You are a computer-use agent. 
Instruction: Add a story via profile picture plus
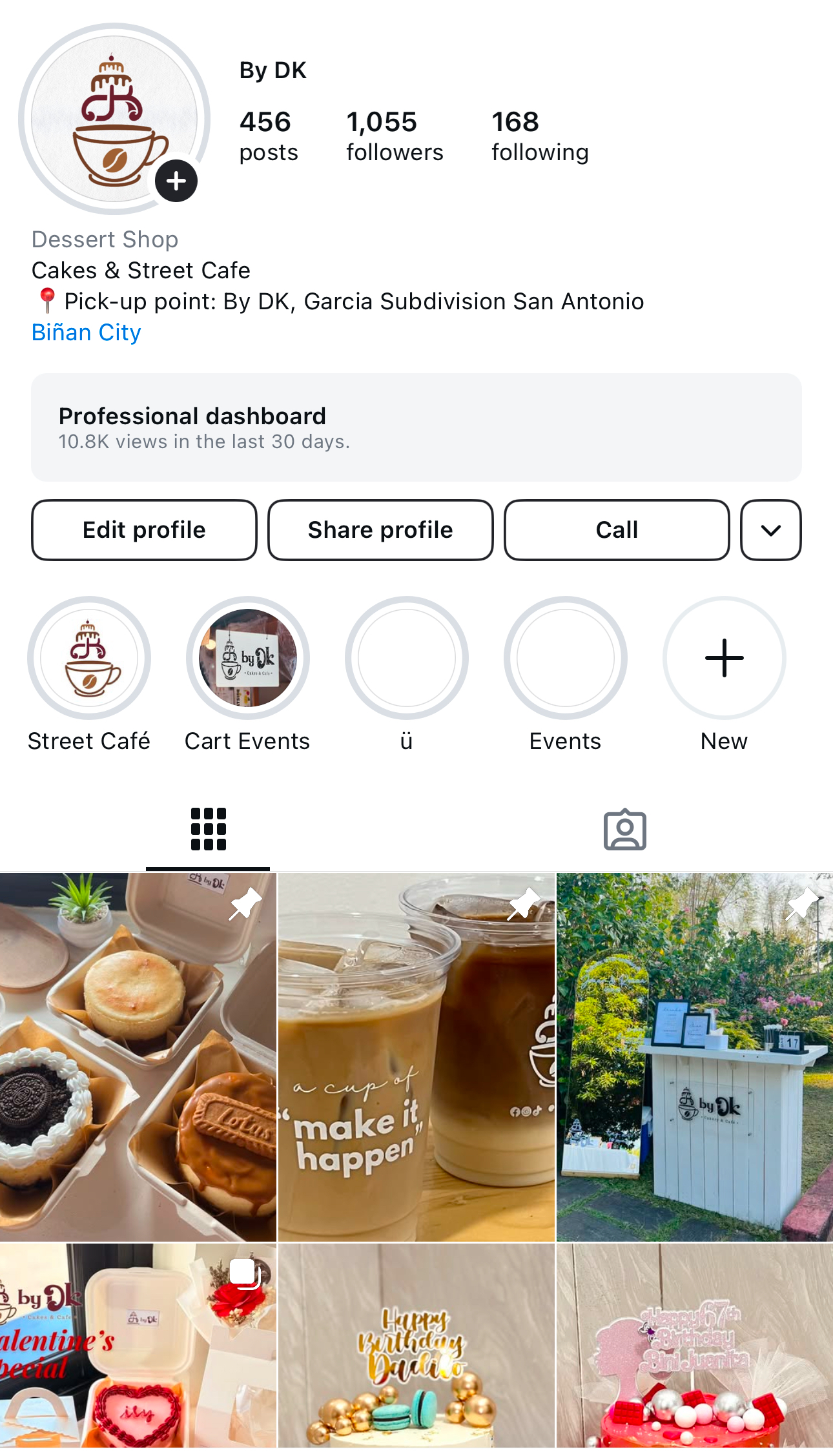(x=176, y=181)
